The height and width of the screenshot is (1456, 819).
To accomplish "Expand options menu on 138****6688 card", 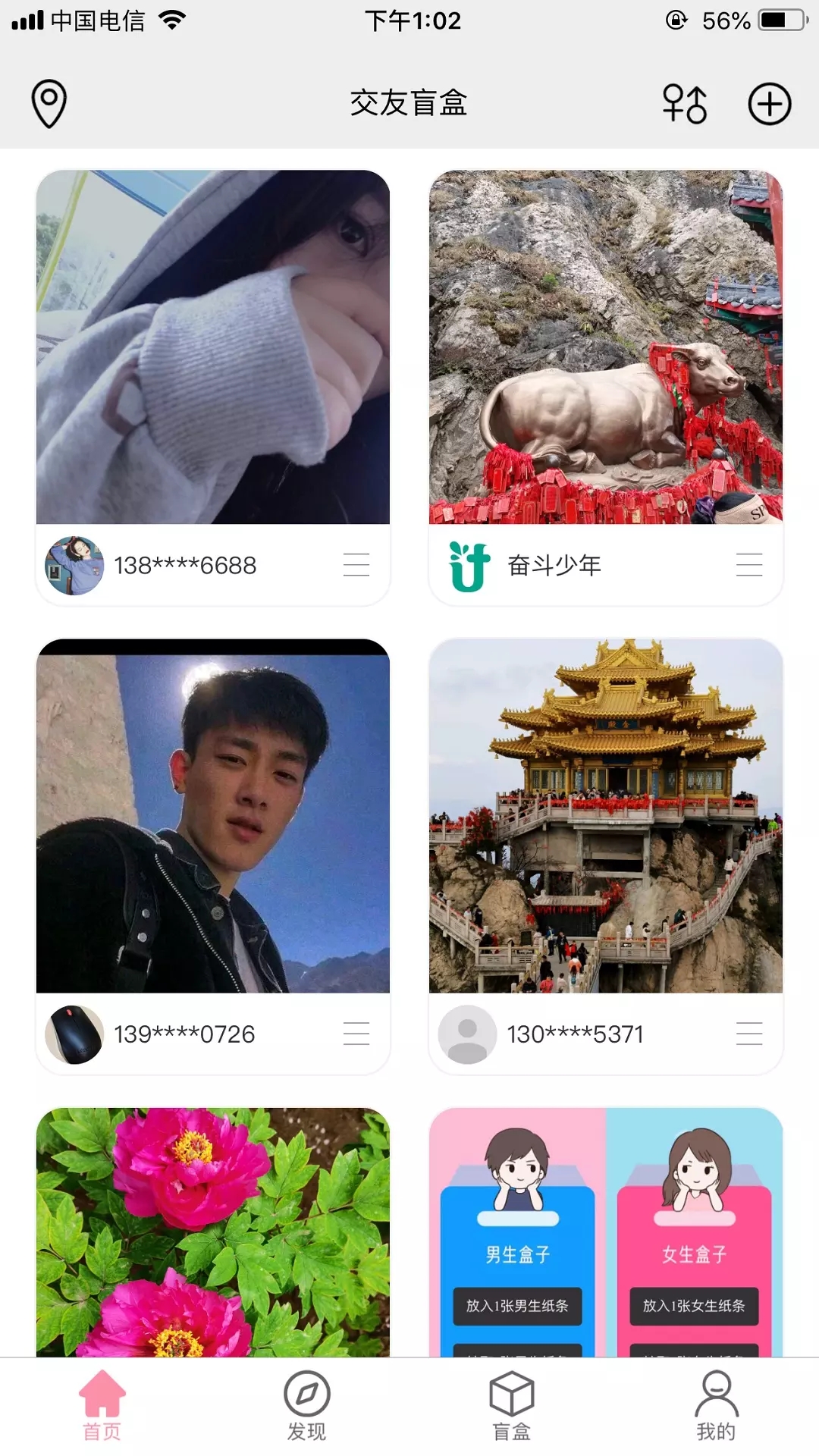I will coord(356,565).
